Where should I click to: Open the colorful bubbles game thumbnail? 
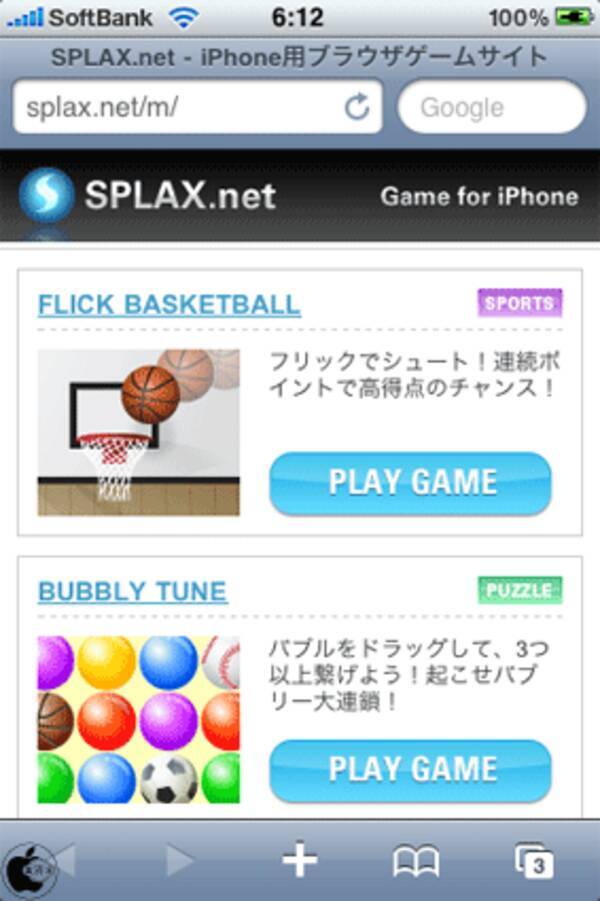click(x=139, y=719)
